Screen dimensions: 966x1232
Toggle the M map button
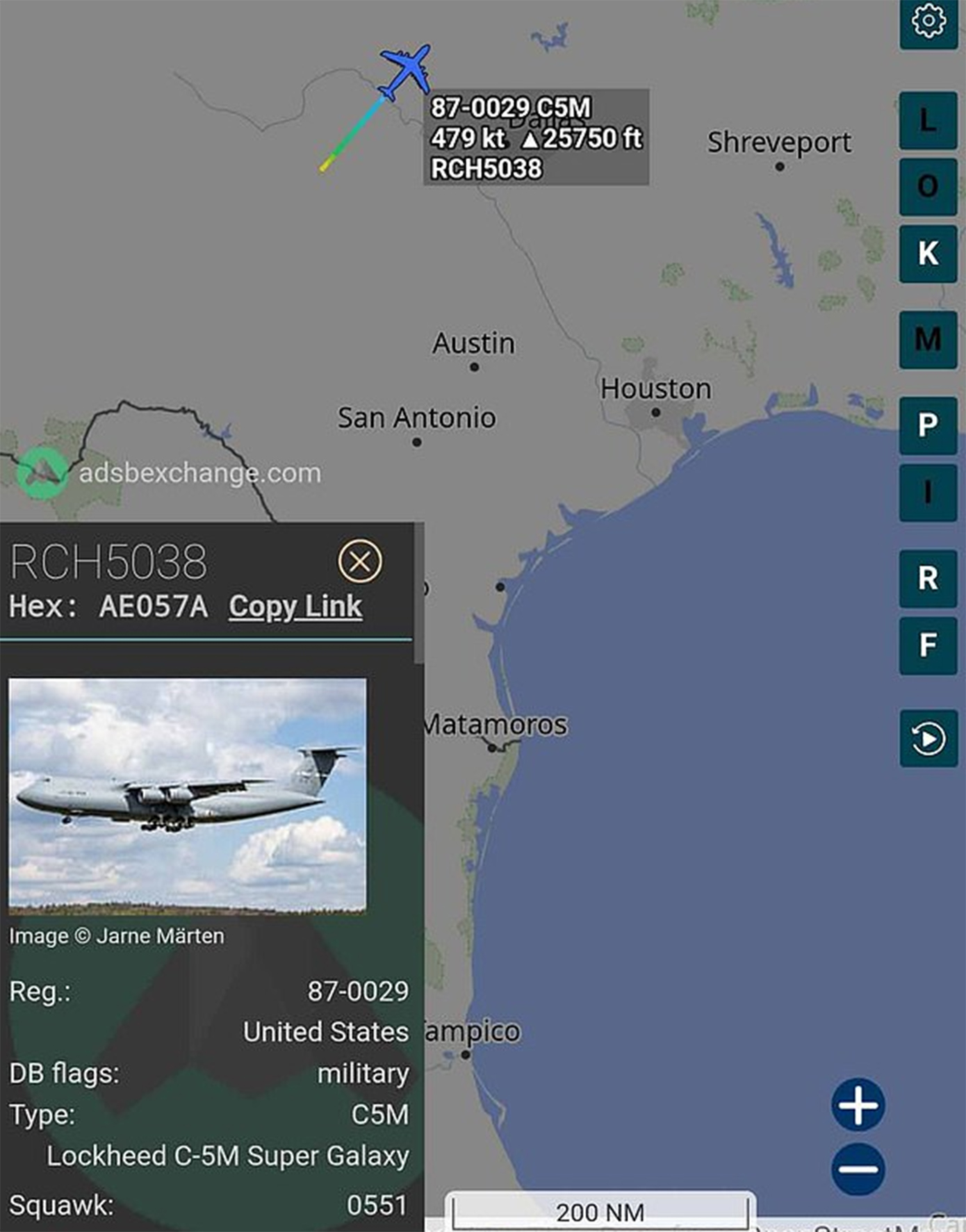[928, 340]
